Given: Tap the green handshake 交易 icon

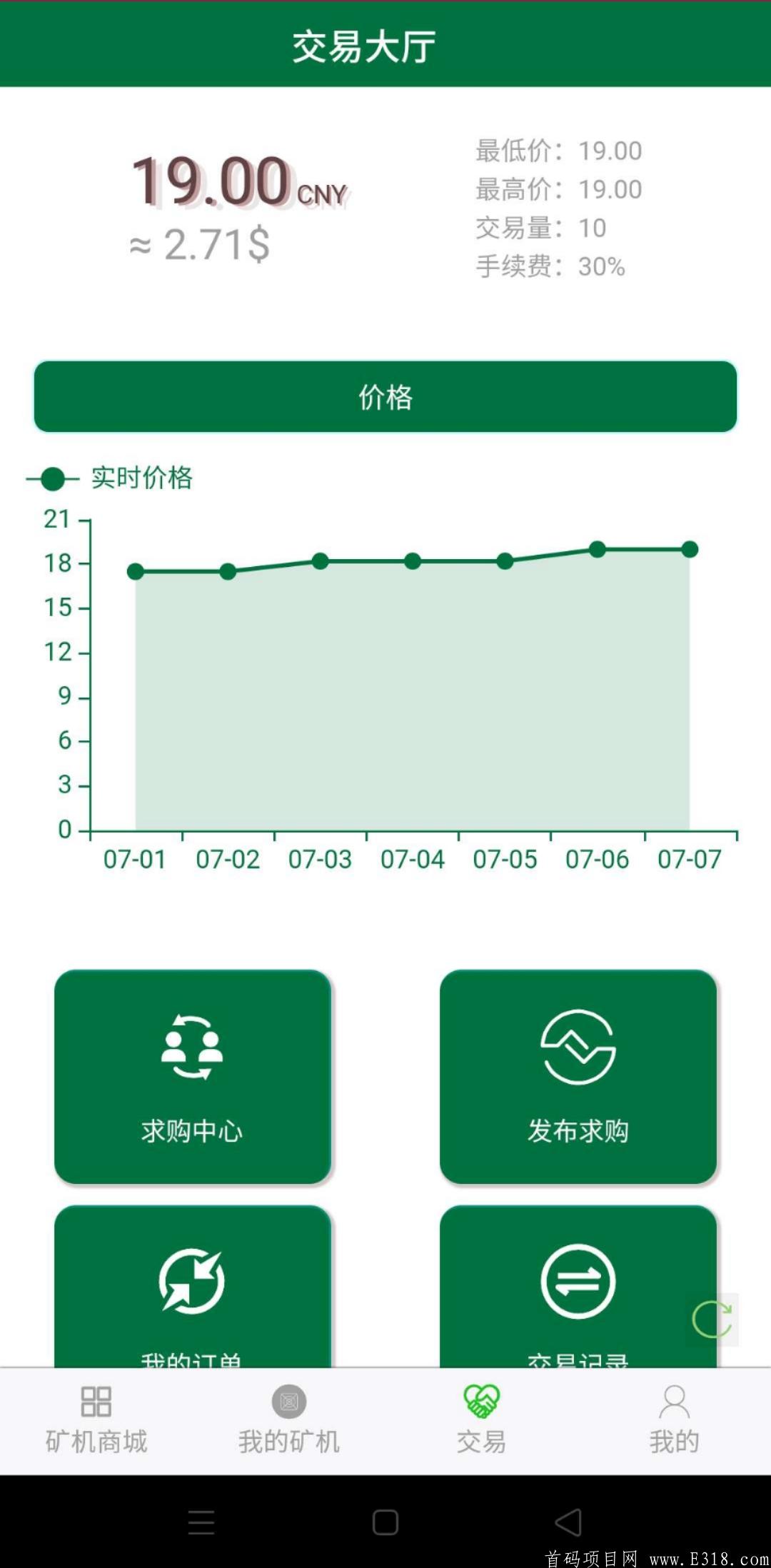Looking at the screenshot, I should point(482,1401).
